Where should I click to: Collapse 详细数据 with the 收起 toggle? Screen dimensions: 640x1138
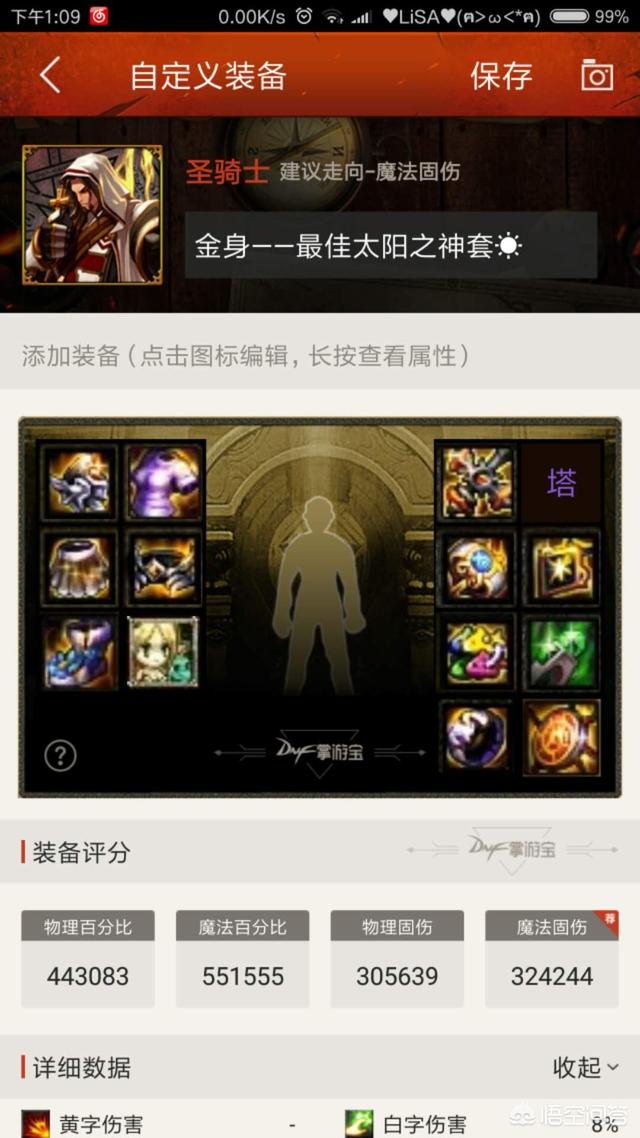[x=586, y=1067]
